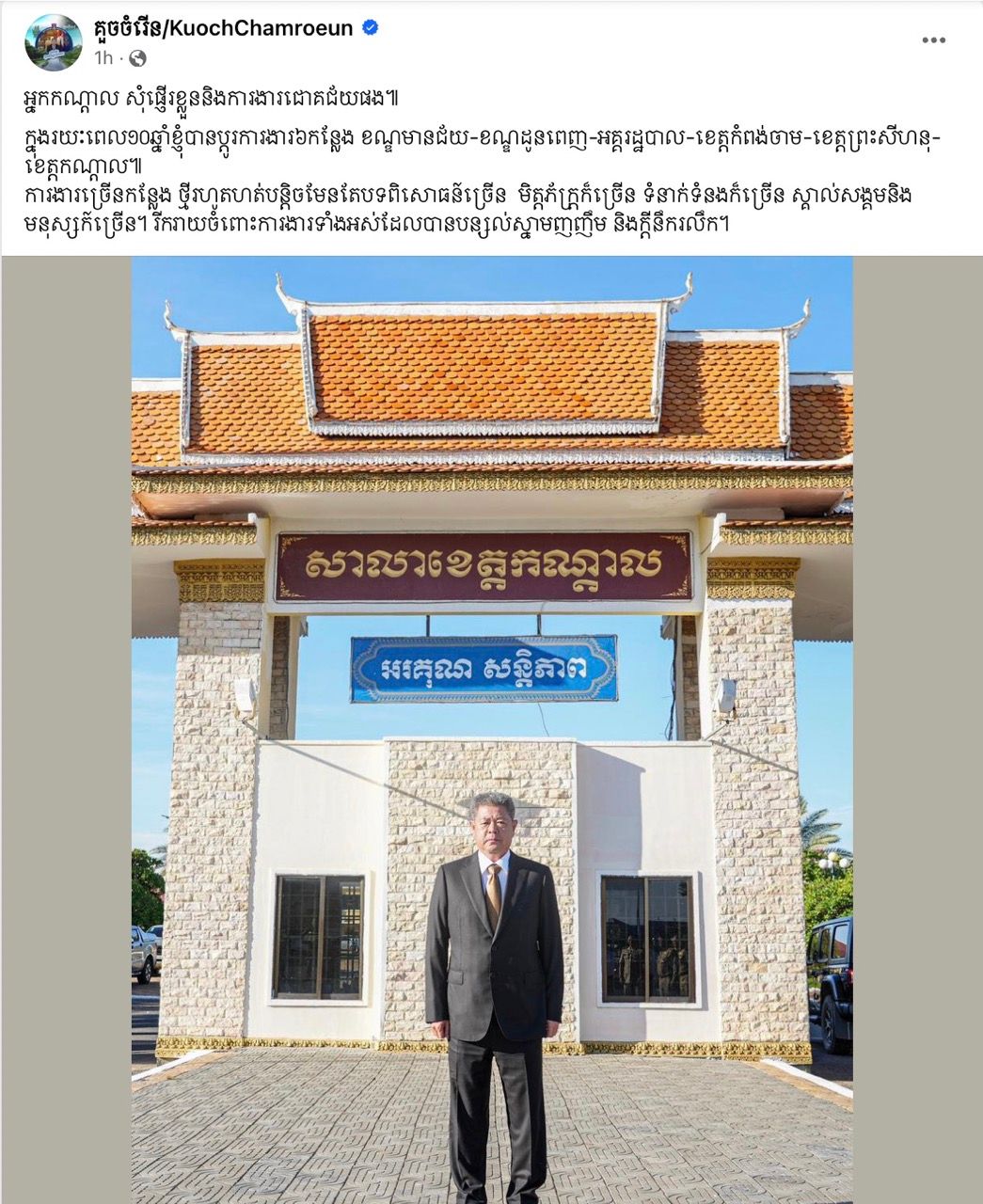Open KuochChamroeun's profile picture
This screenshot has width=983, height=1204.
tap(53, 42)
